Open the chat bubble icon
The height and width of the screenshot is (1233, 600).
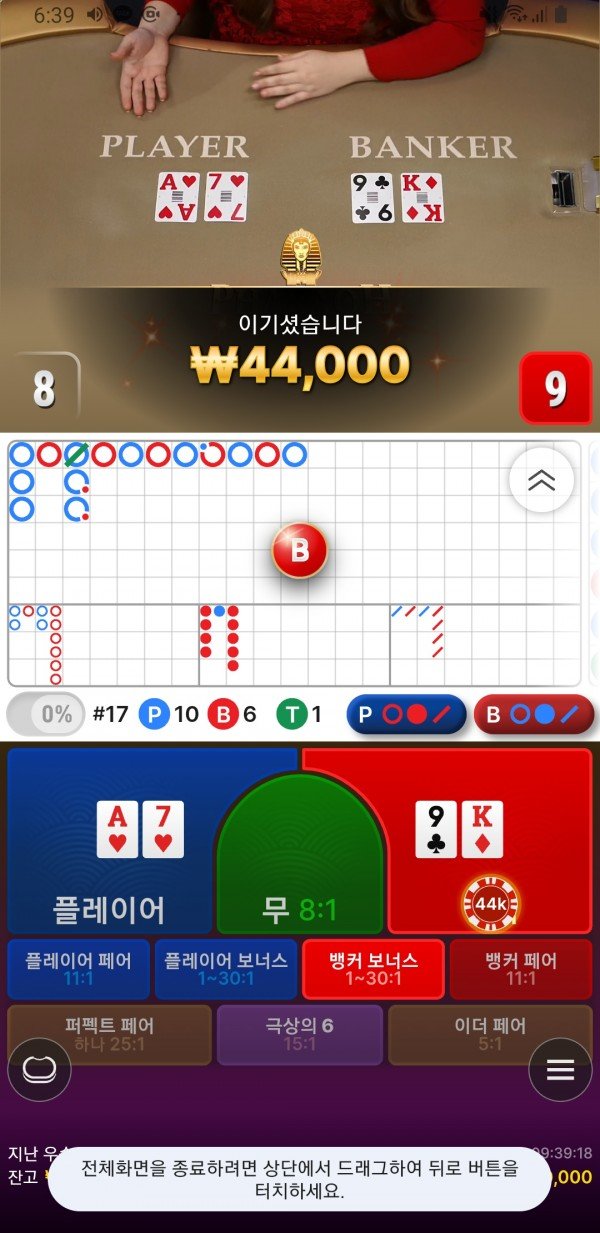pos(39,1071)
